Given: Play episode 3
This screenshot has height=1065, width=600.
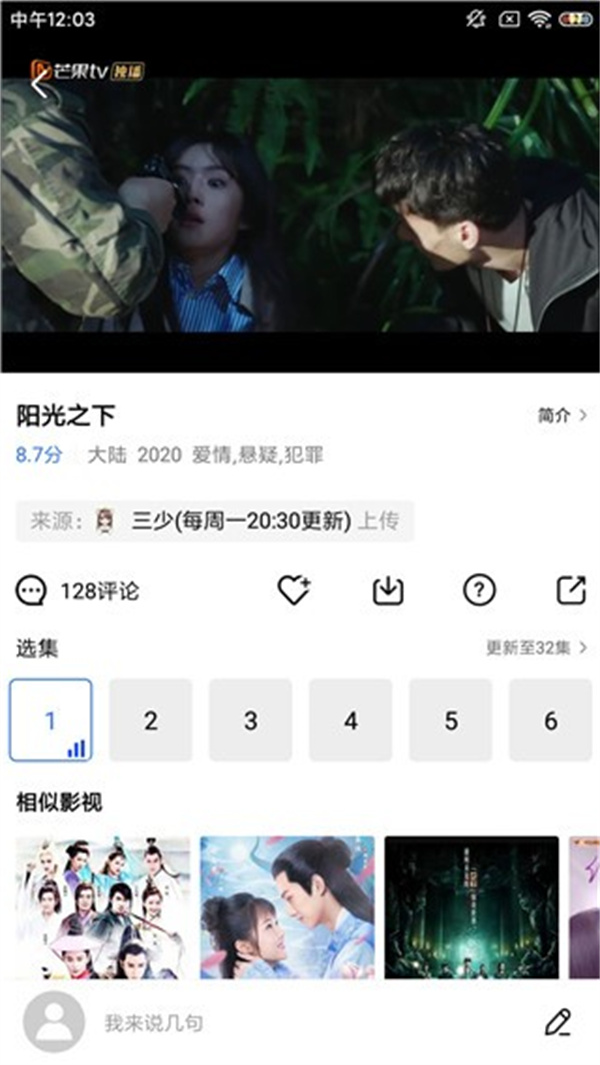Looking at the screenshot, I should 251,720.
